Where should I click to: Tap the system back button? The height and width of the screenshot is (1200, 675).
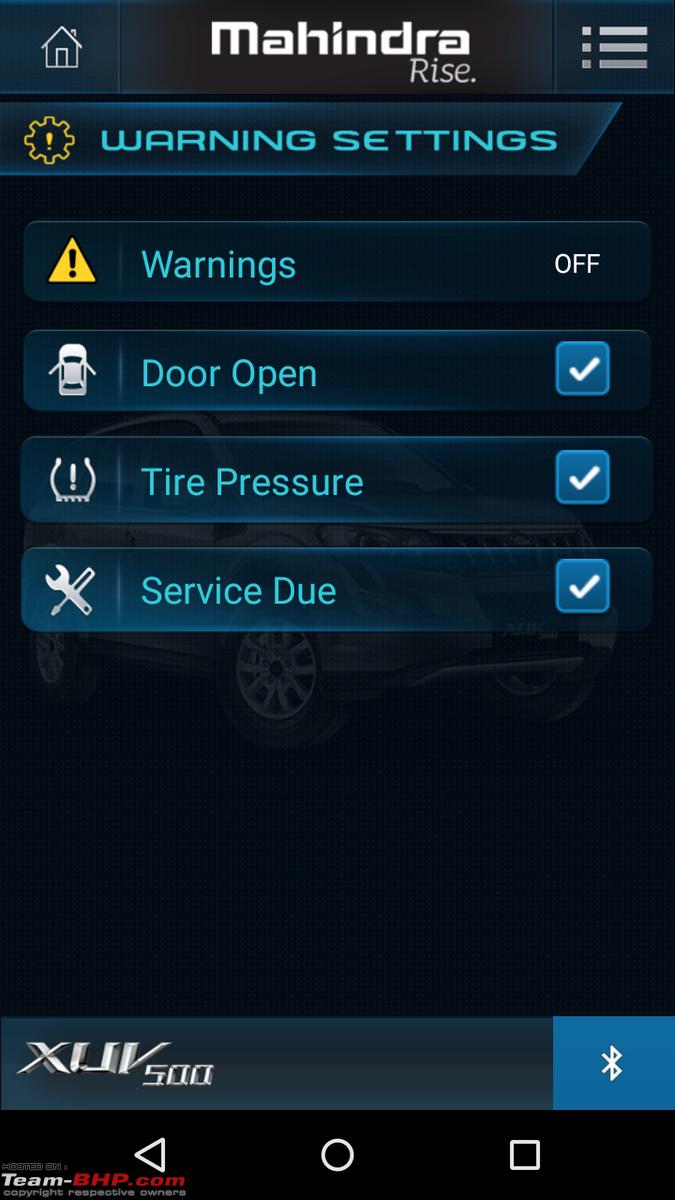[150, 1155]
